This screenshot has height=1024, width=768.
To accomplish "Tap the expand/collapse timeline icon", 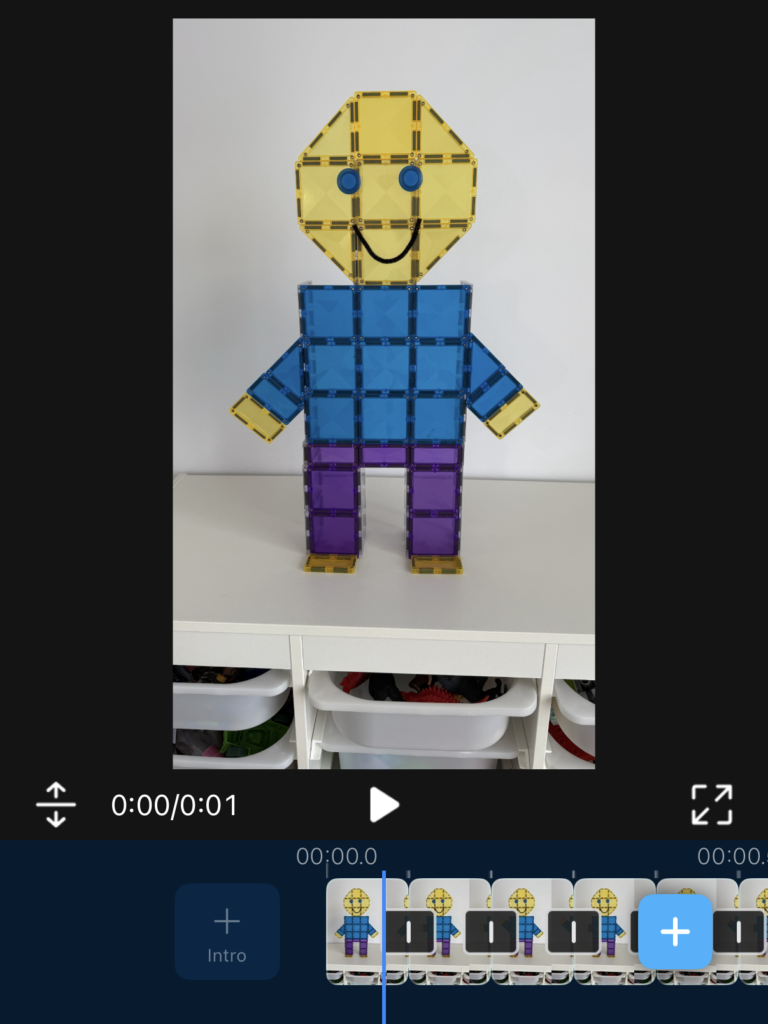I will (x=56, y=804).
